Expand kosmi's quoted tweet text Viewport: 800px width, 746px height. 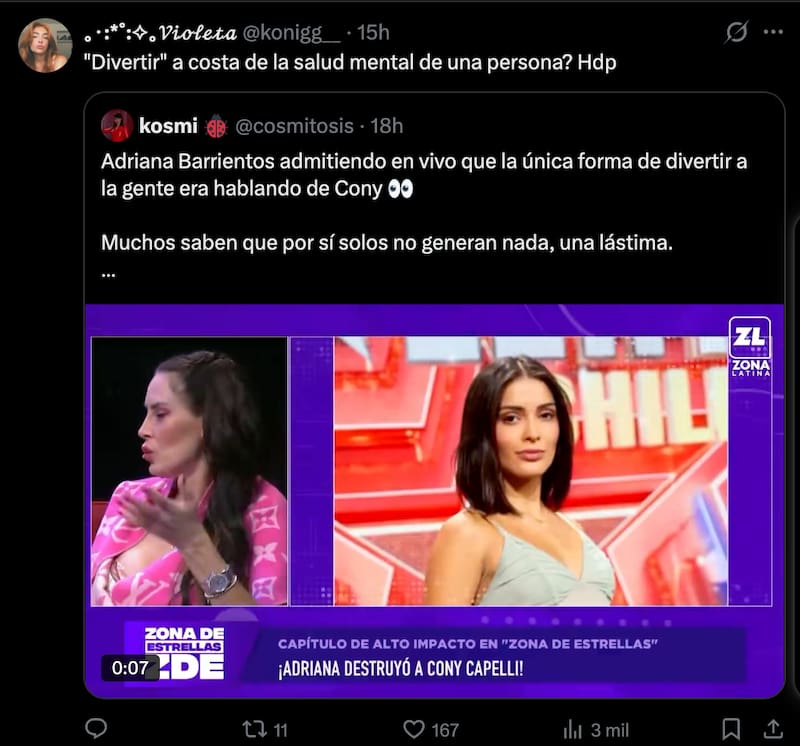[x=109, y=273]
